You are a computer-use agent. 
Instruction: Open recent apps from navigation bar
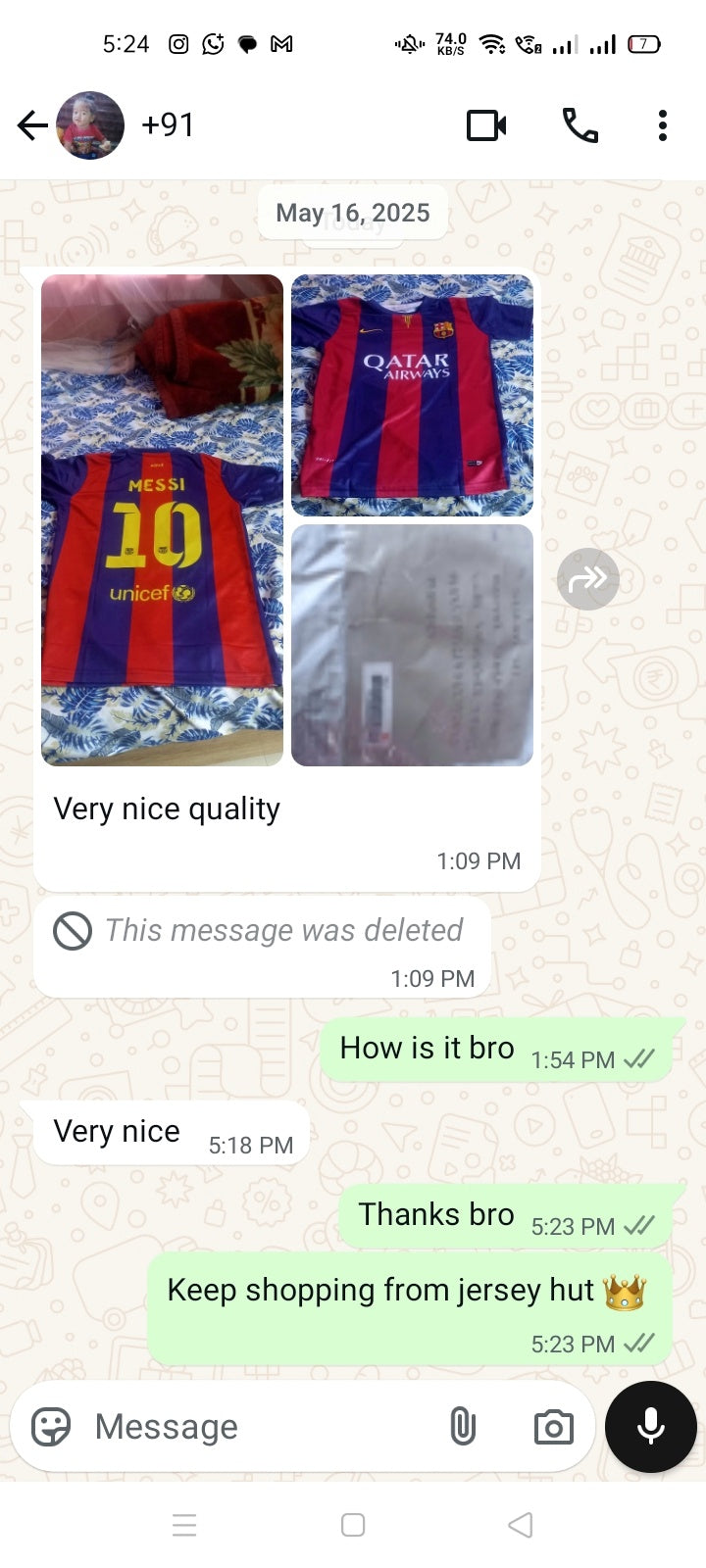point(184,1525)
